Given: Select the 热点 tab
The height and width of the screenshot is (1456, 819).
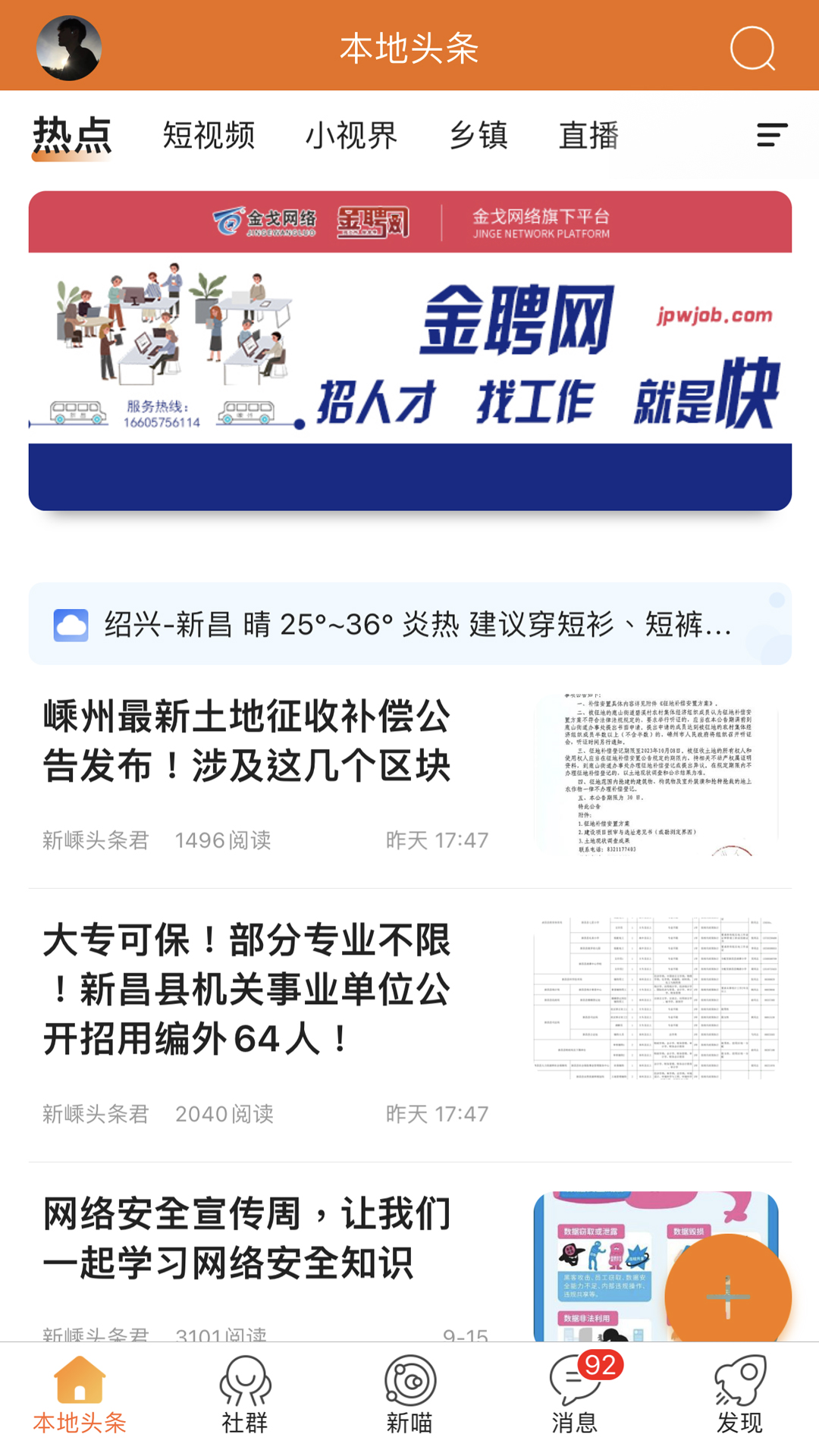Looking at the screenshot, I should tap(72, 136).
